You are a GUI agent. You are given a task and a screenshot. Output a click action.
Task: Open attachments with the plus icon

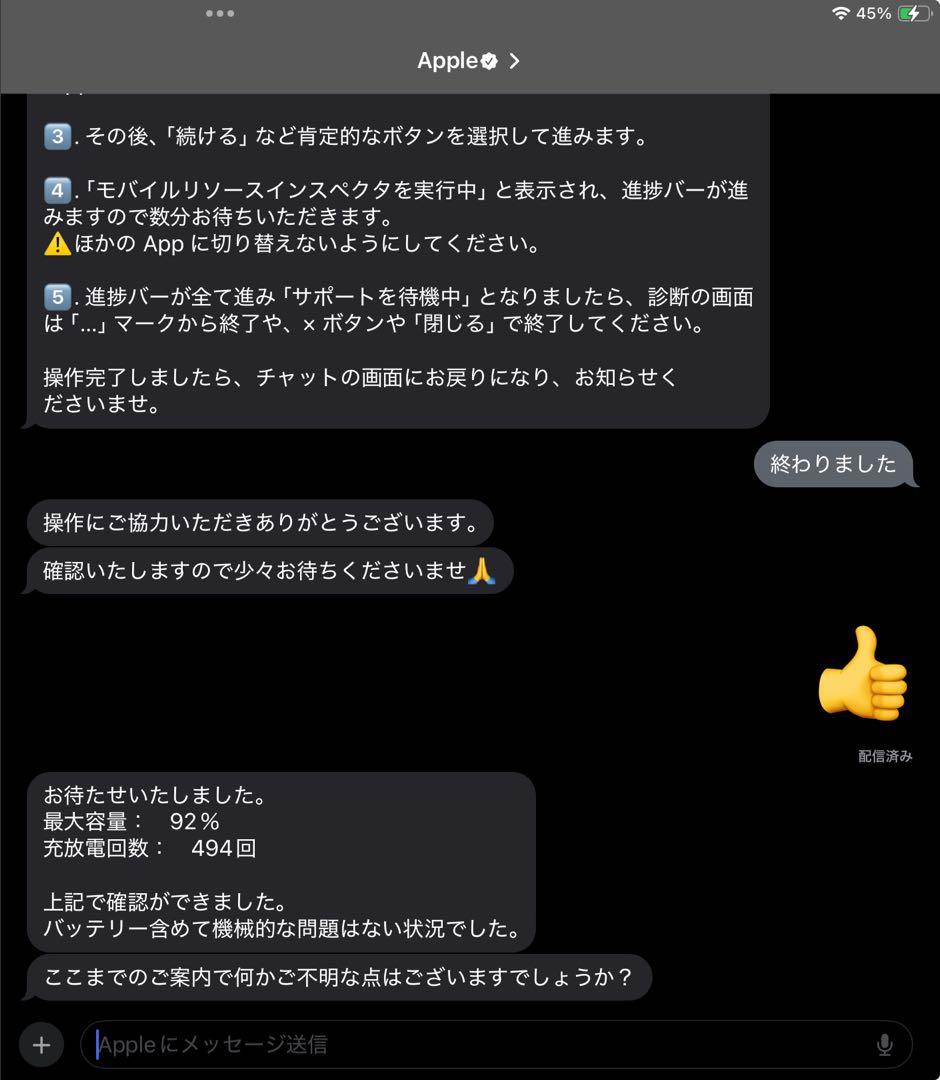coord(41,1044)
